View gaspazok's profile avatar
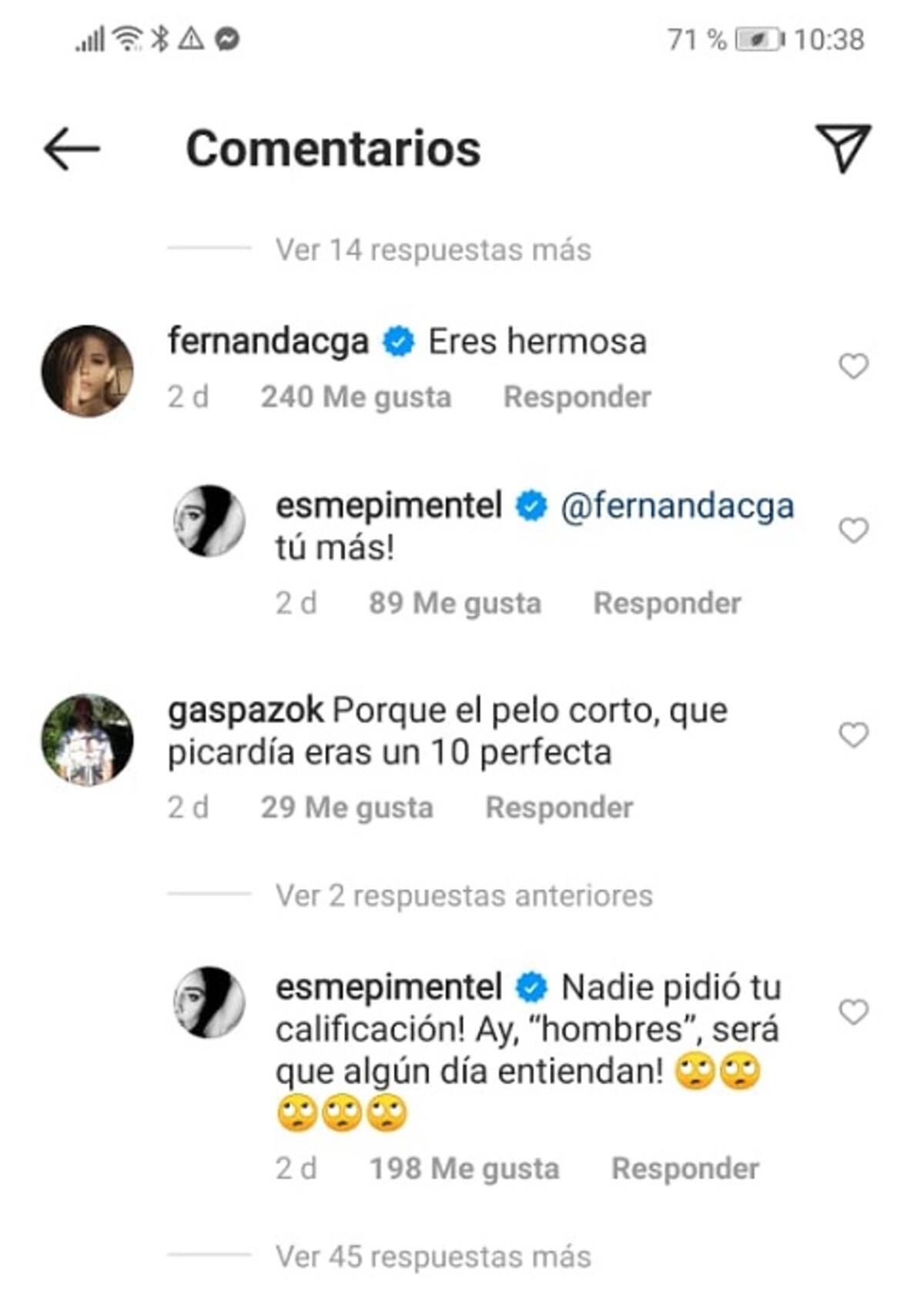Viewport: 924px width, 1308px height. coord(87,740)
